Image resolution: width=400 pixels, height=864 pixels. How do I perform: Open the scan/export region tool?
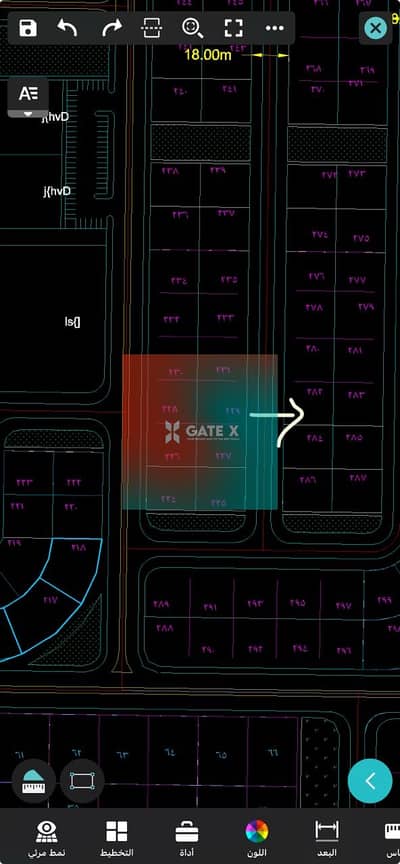point(152,28)
